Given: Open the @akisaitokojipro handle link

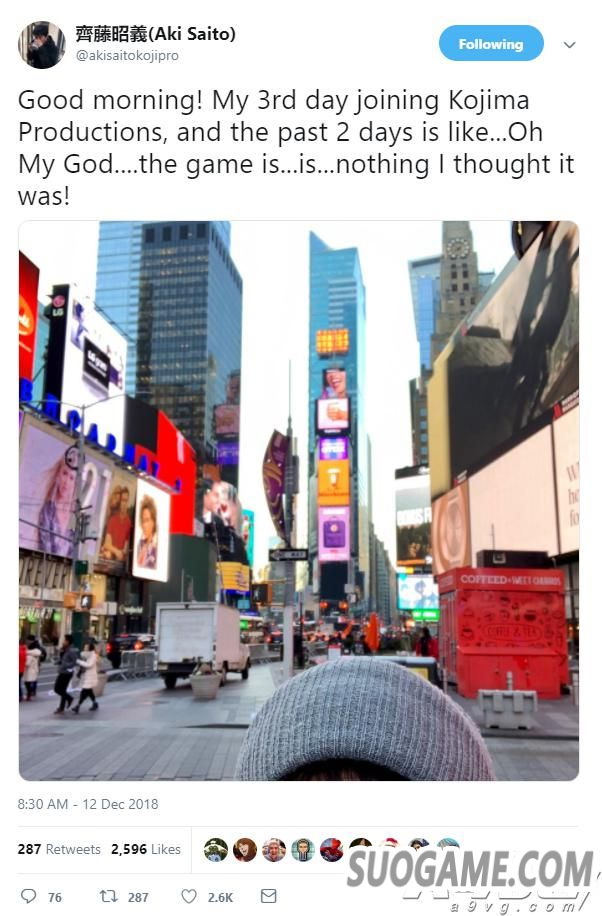Looking at the screenshot, I should (x=127, y=56).
